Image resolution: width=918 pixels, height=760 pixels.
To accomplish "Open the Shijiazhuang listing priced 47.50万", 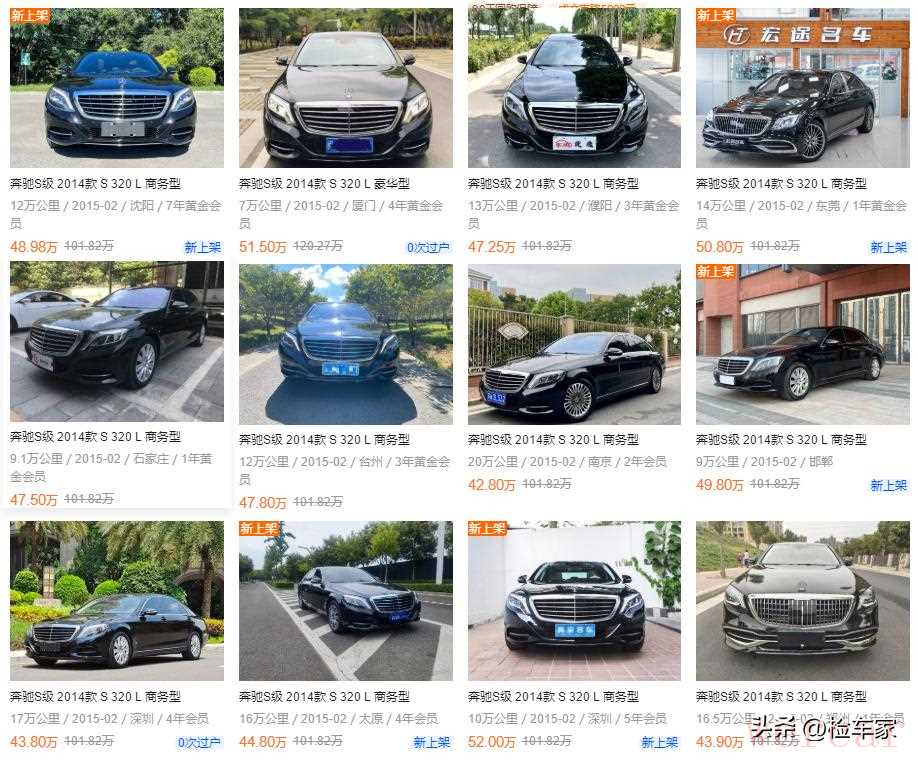I will point(117,343).
